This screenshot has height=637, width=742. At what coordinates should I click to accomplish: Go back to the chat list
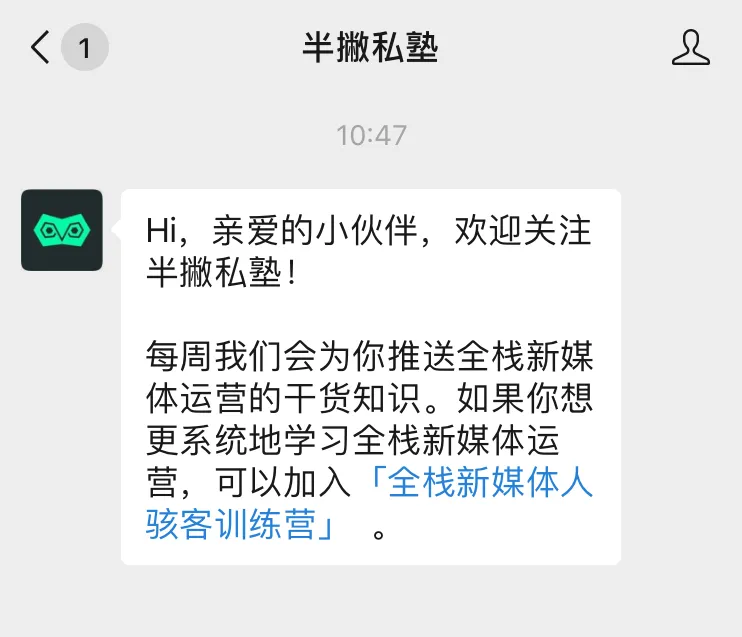(x=41, y=48)
